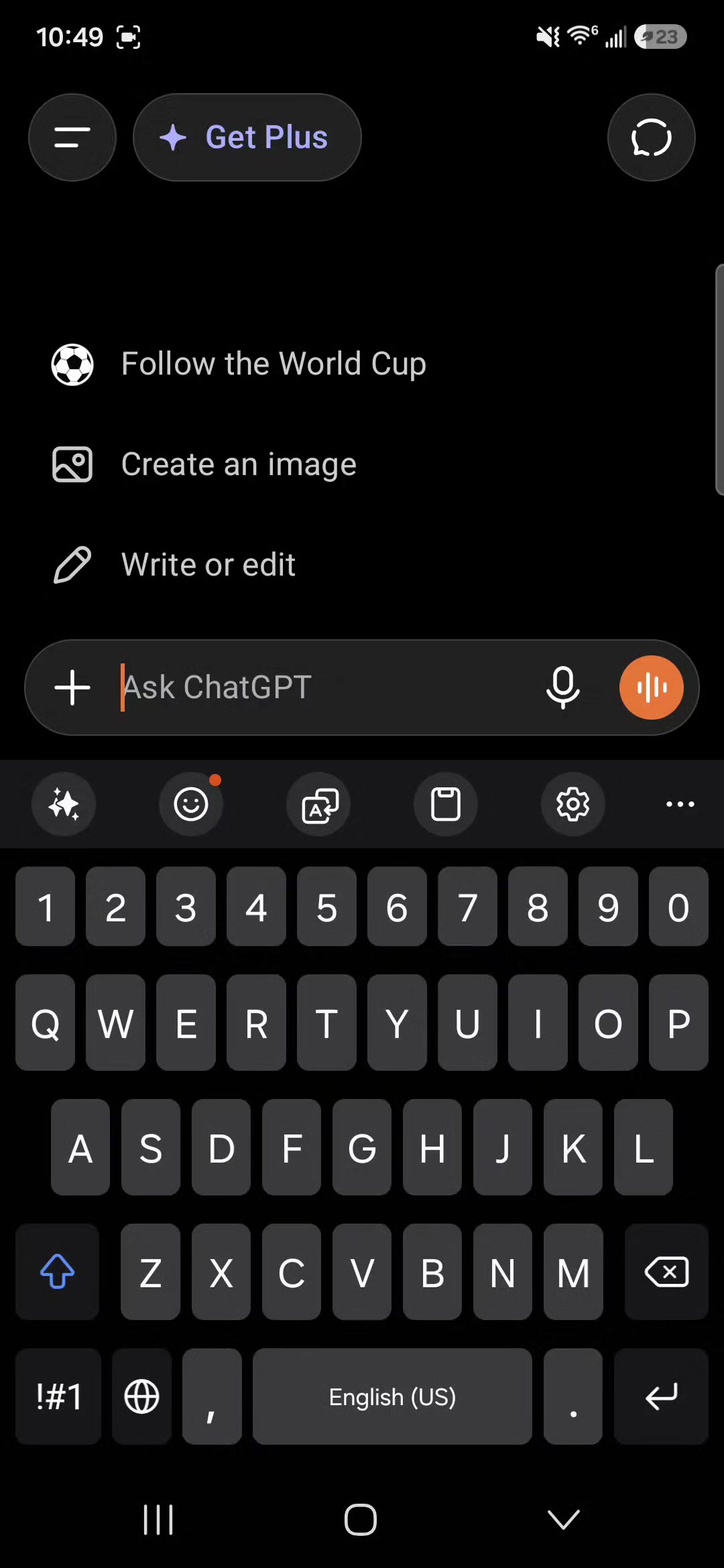This screenshot has height=1568, width=724.
Task: Hide the keyboard with the down arrow
Action: coord(563,1520)
